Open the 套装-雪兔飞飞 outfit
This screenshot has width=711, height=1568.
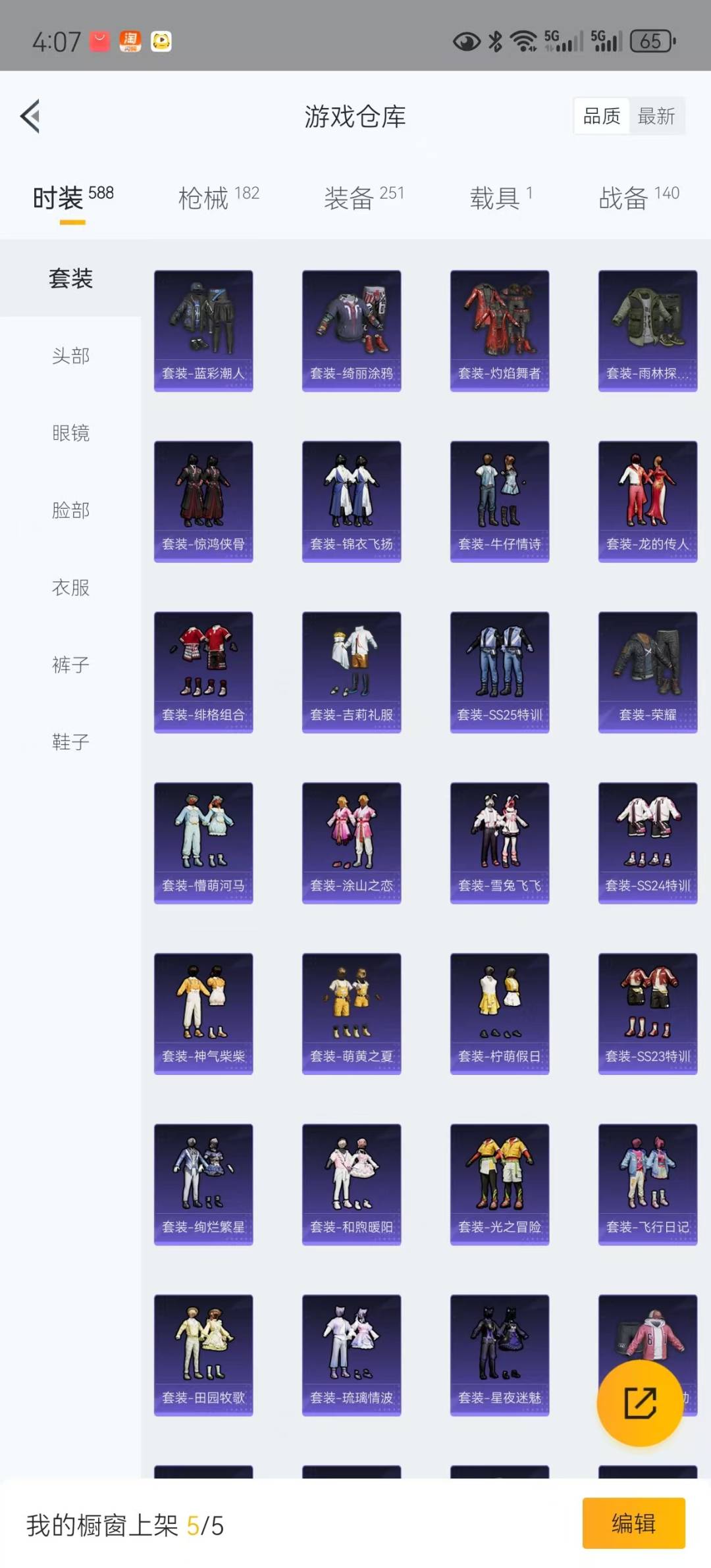coord(500,843)
